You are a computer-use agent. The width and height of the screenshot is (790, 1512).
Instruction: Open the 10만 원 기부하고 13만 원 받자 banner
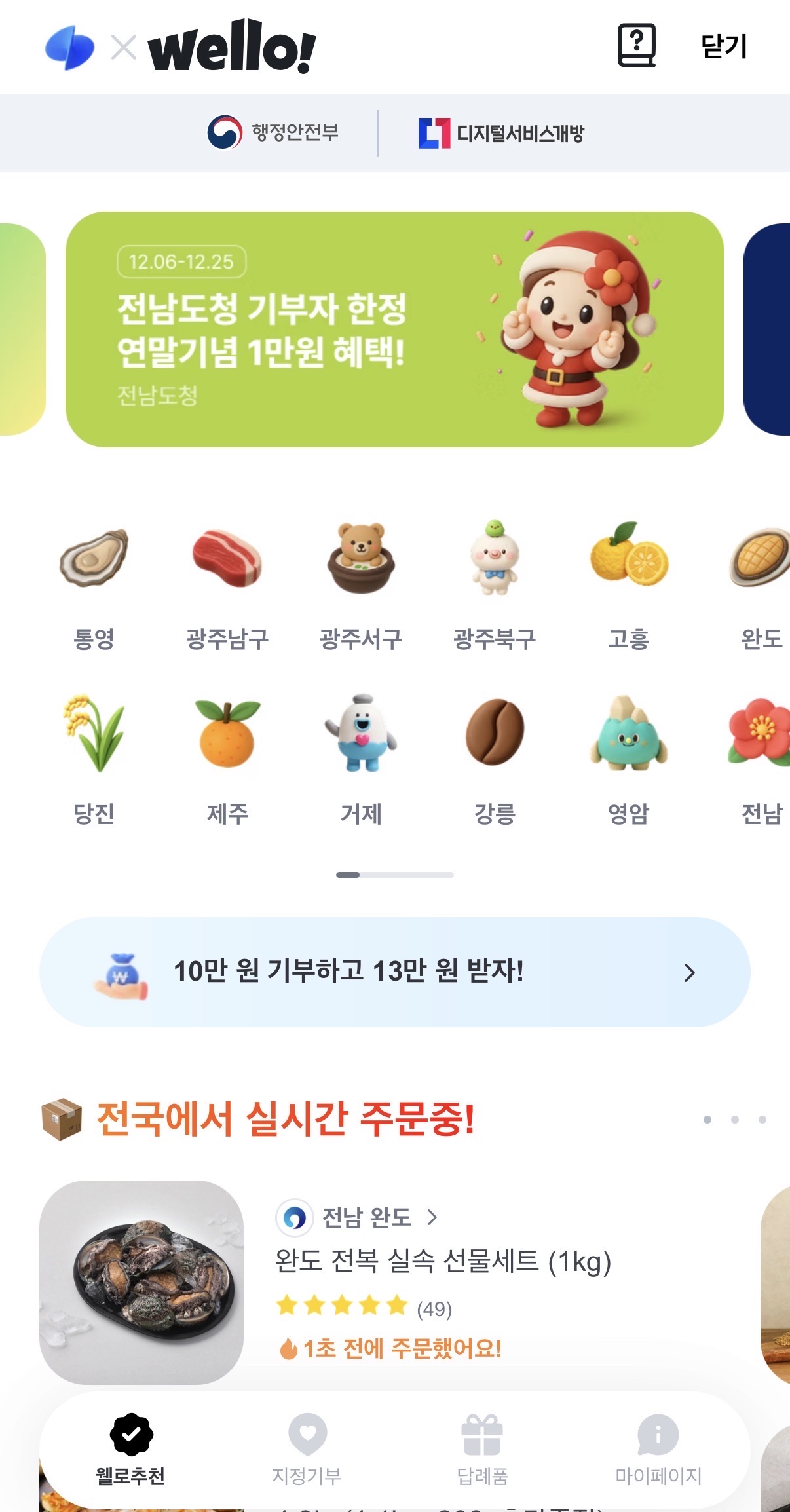tap(394, 972)
